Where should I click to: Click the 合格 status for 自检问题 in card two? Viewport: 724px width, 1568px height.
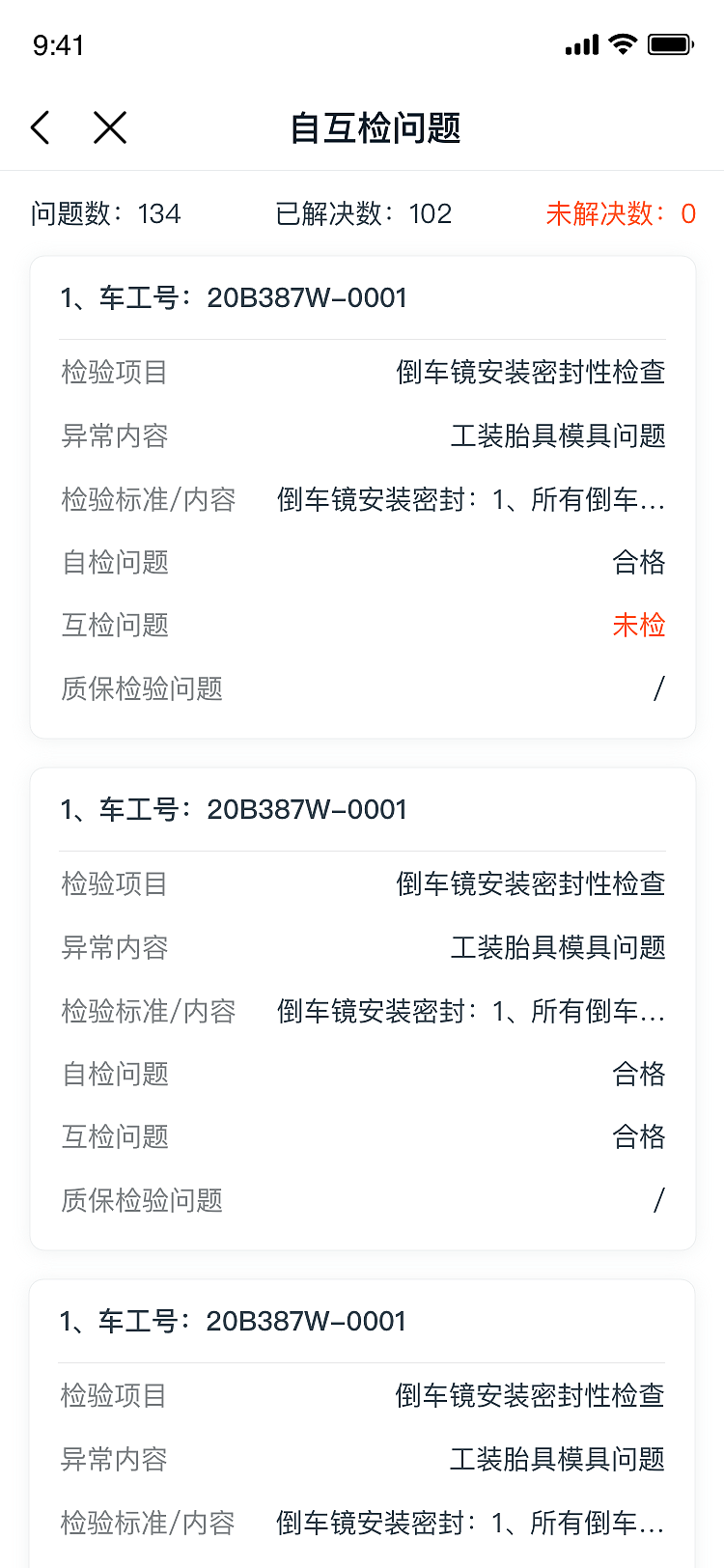[640, 1074]
